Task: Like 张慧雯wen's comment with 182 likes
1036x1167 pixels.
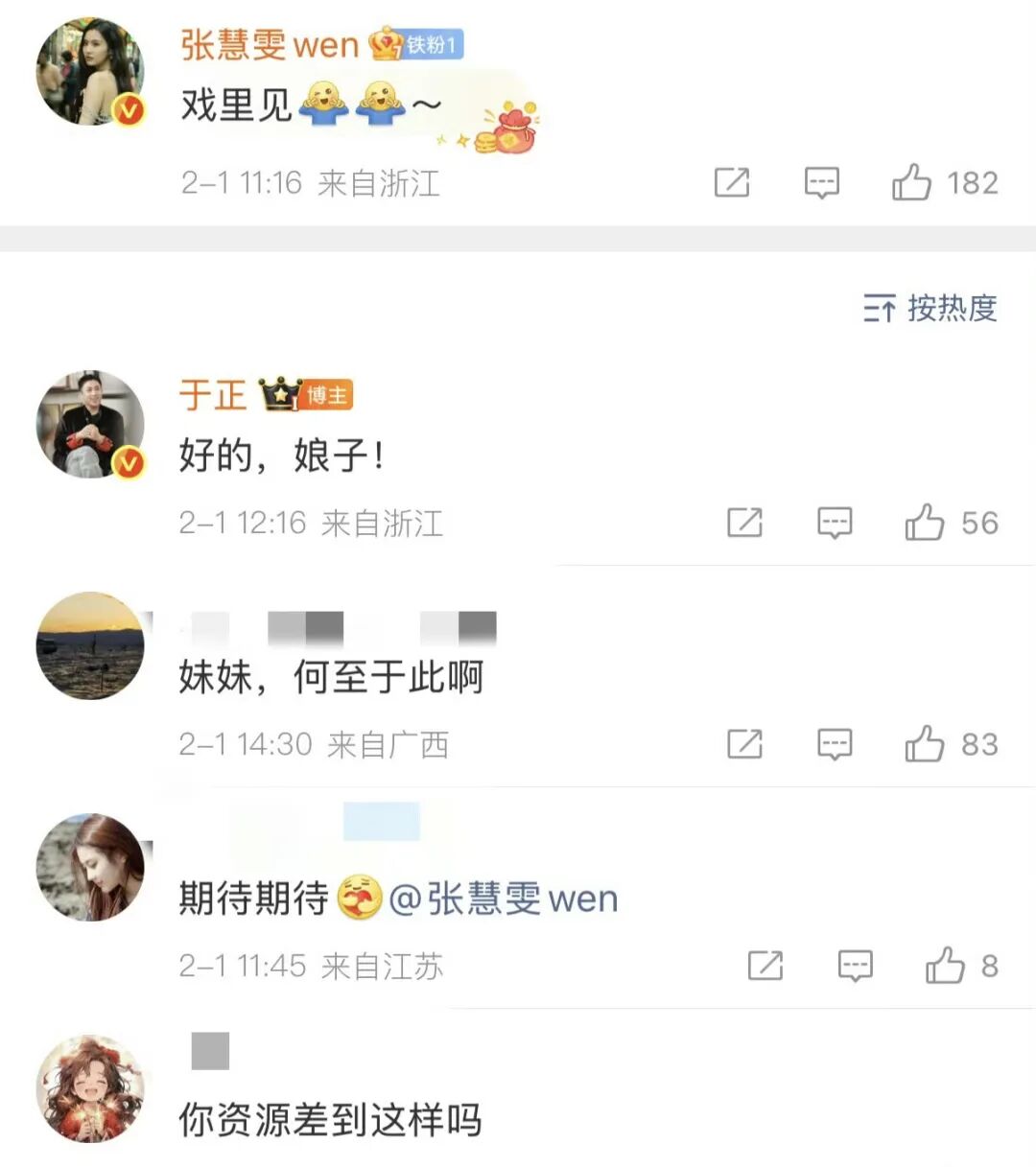Action: point(912,182)
